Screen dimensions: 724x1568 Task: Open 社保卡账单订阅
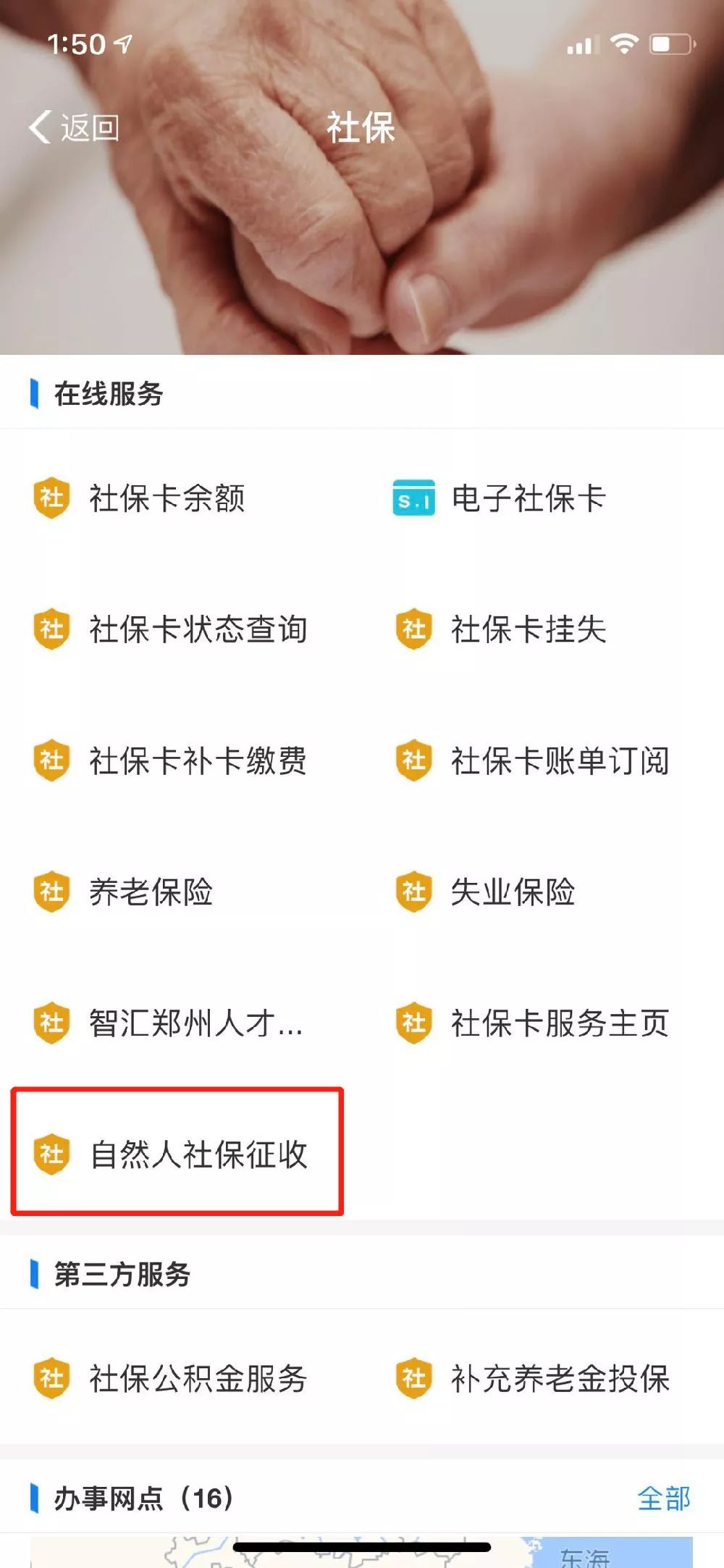point(532,760)
